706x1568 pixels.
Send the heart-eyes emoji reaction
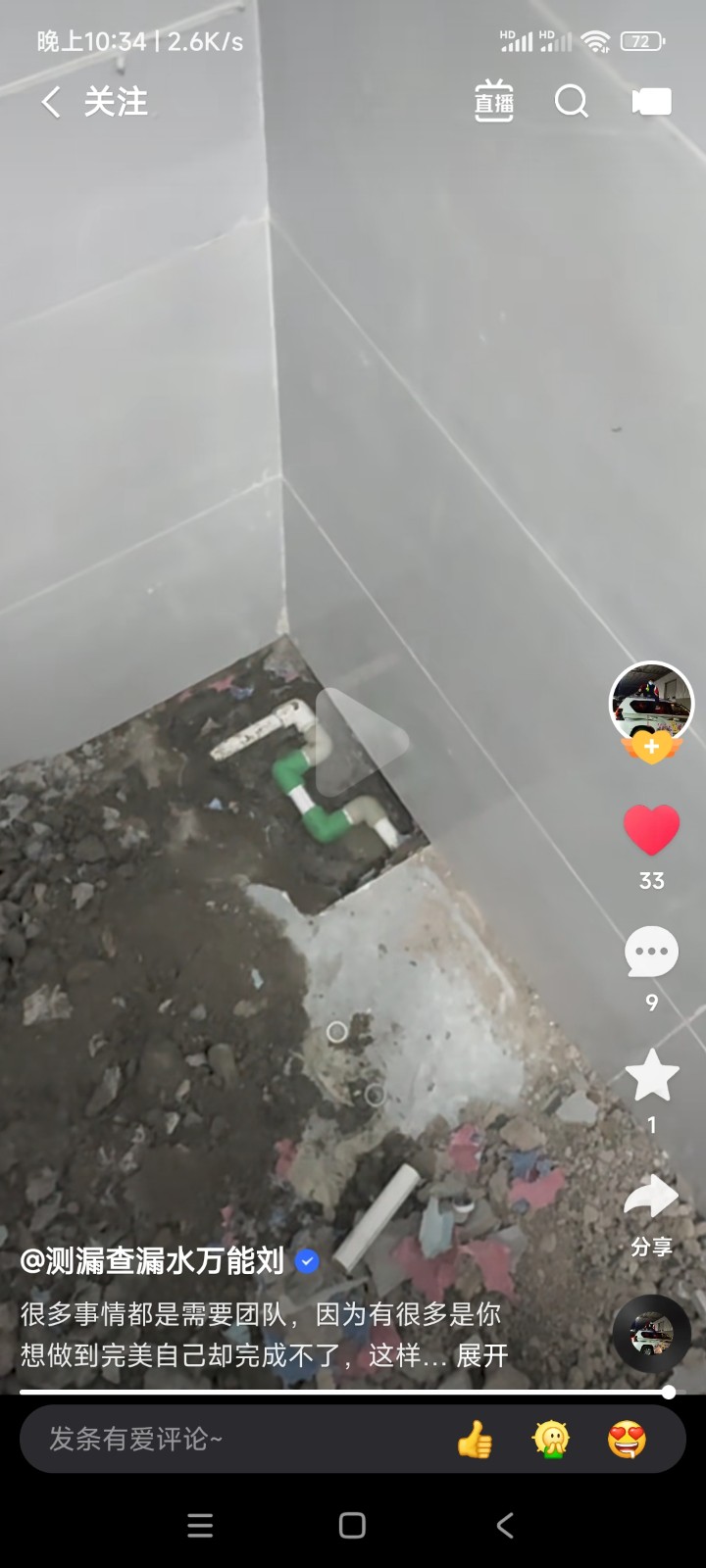[x=627, y=1440]
